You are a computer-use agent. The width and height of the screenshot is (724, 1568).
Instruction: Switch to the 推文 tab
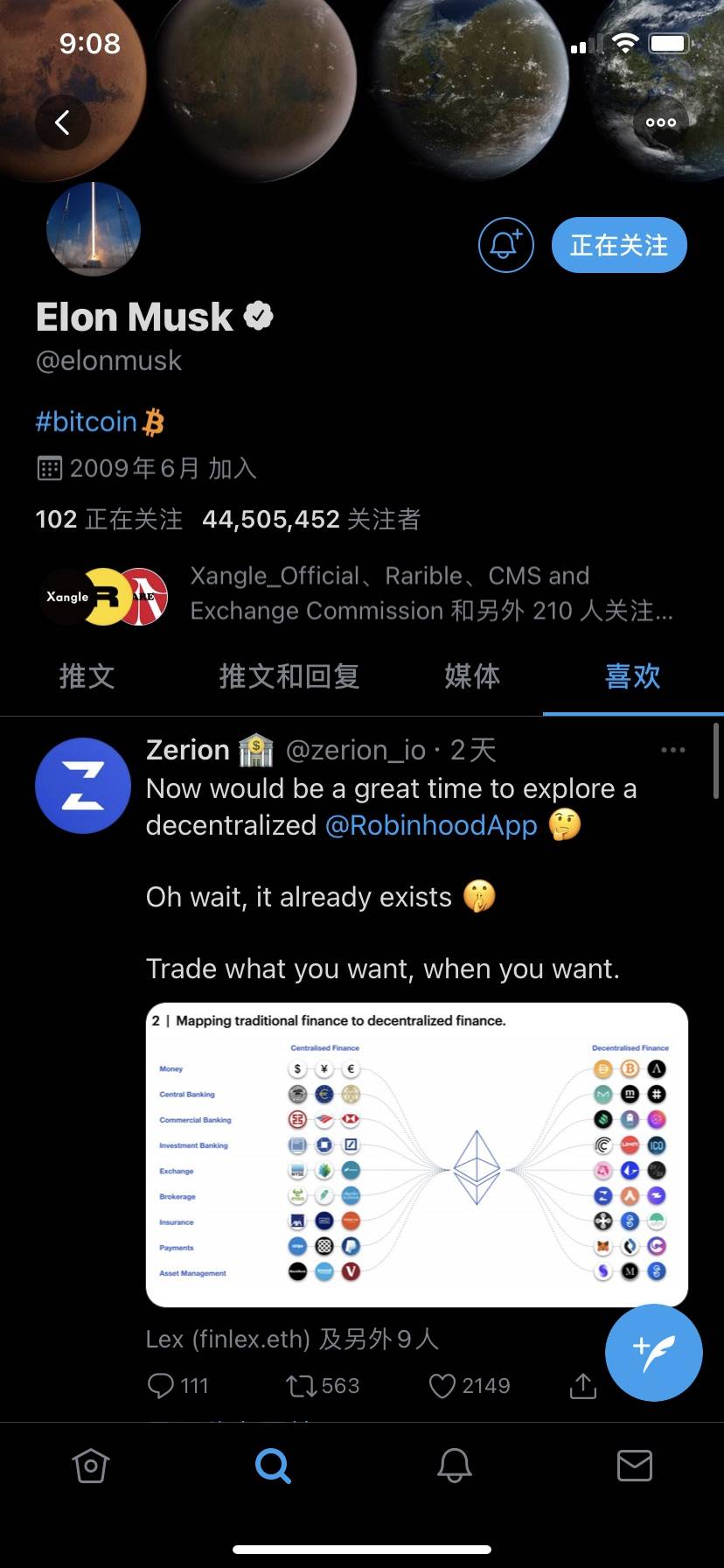point(87,676)
